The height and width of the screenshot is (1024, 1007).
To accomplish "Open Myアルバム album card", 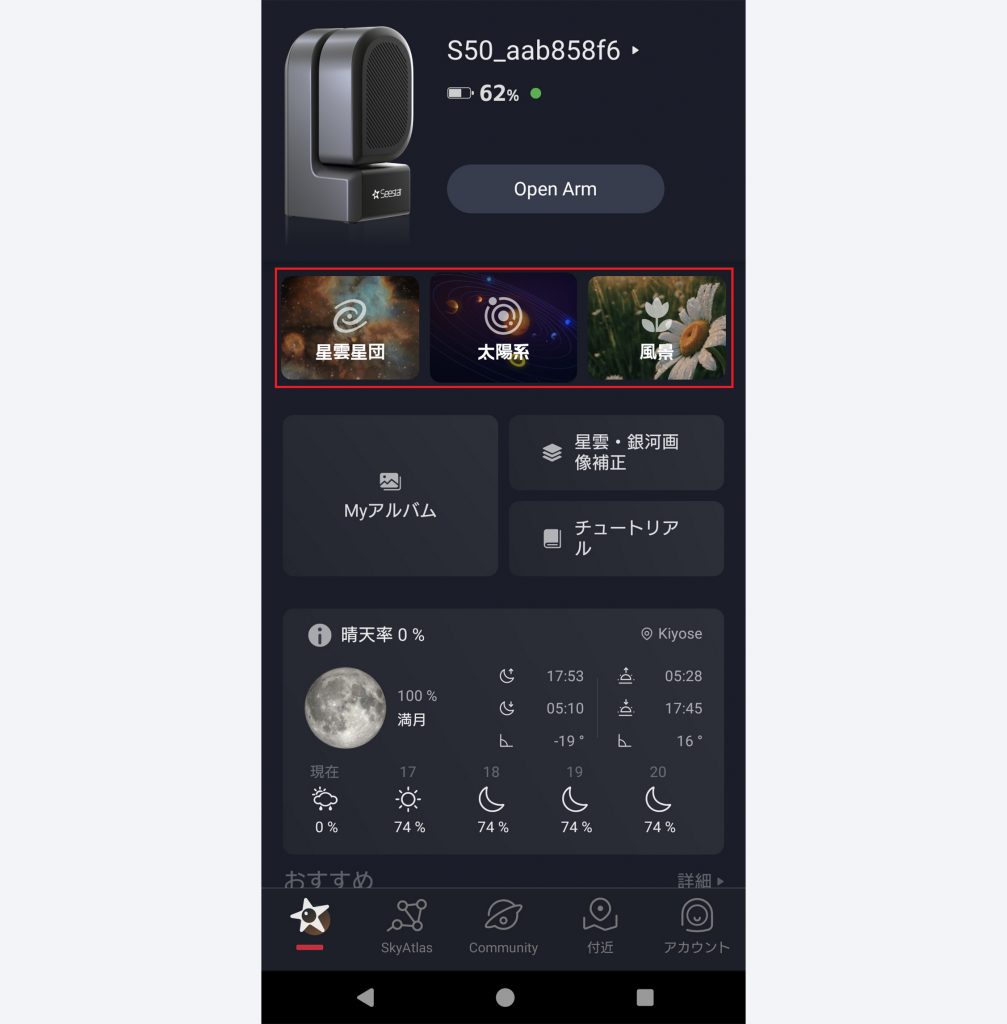I will (390, 496).
